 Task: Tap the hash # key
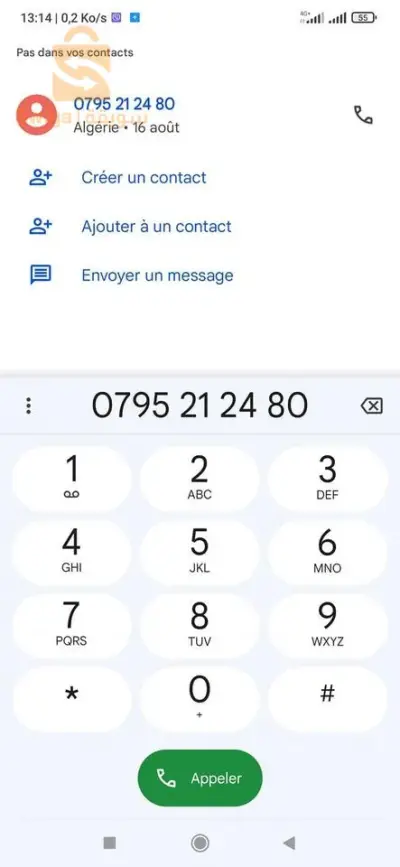coord(328,699)
